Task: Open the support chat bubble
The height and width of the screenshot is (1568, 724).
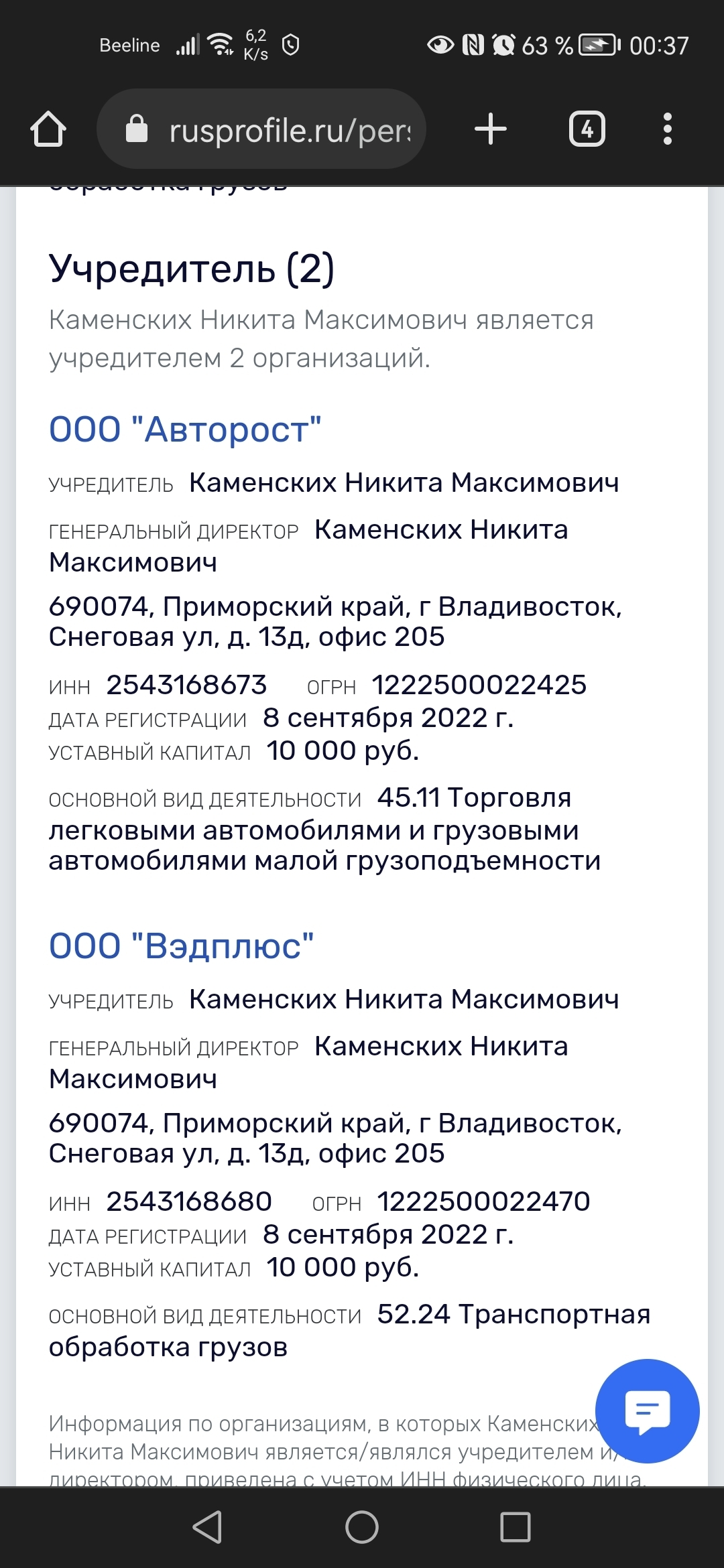Action: coord(647,1411)
